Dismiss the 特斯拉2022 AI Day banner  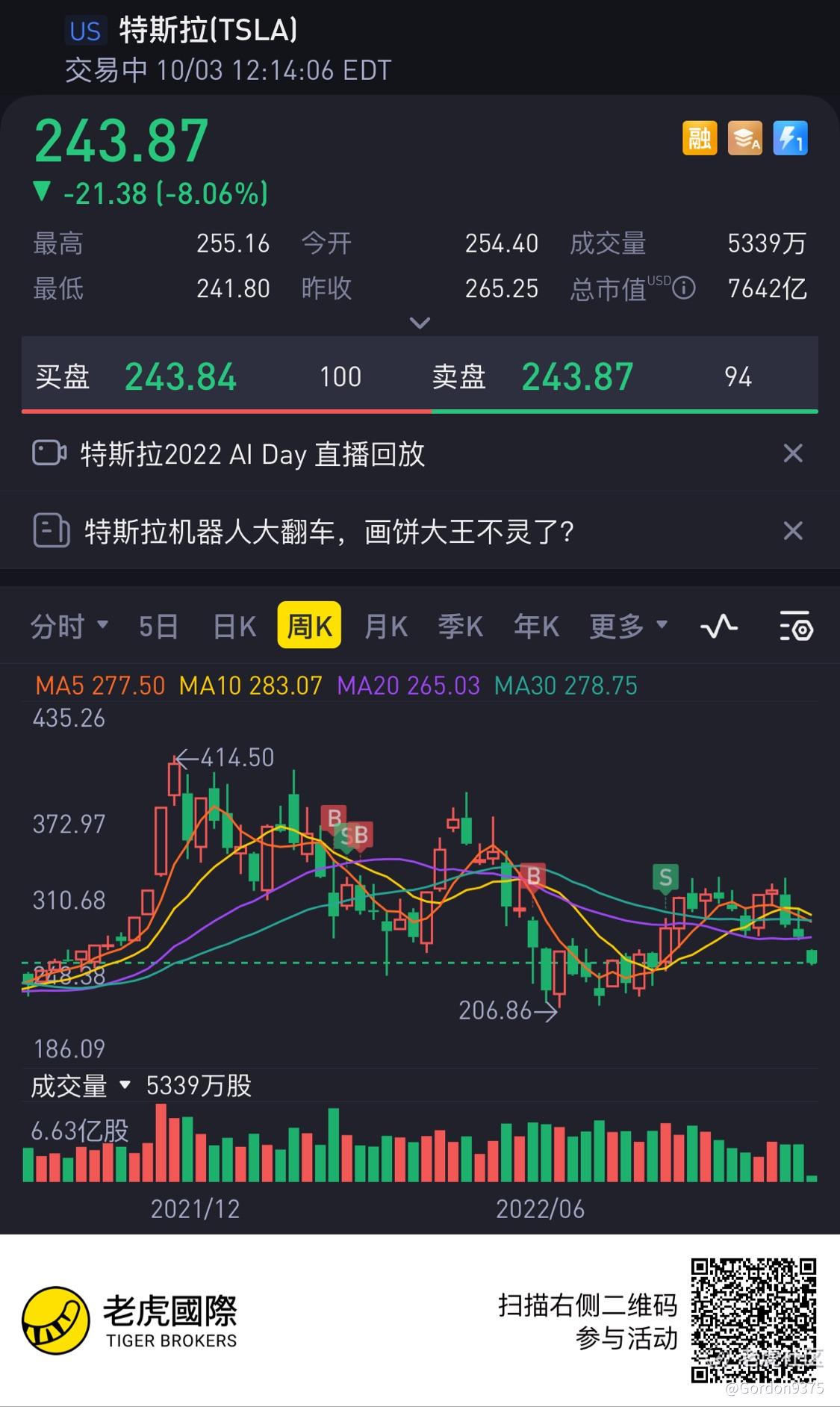(x=792, y=453)
